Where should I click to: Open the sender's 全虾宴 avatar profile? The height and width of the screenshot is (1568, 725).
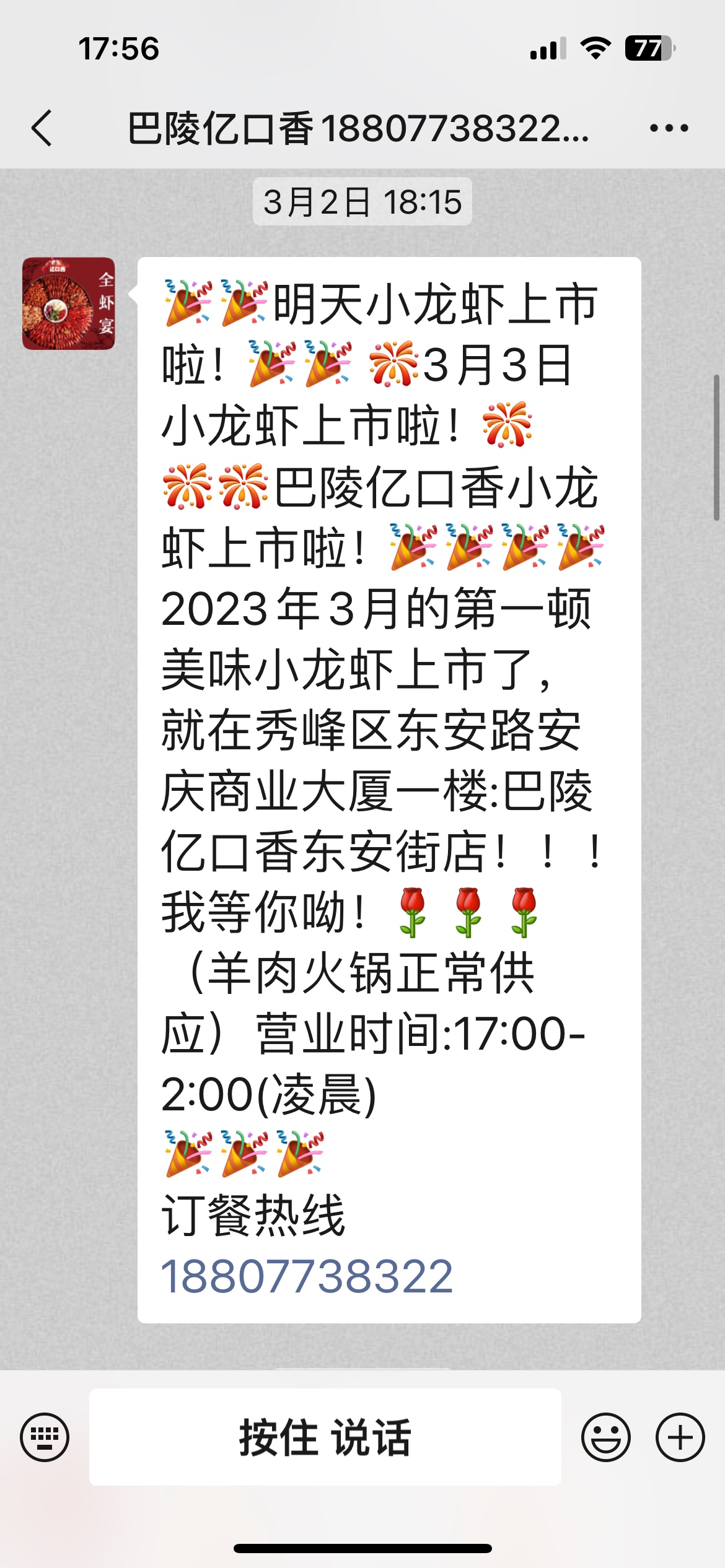(69, 303)
